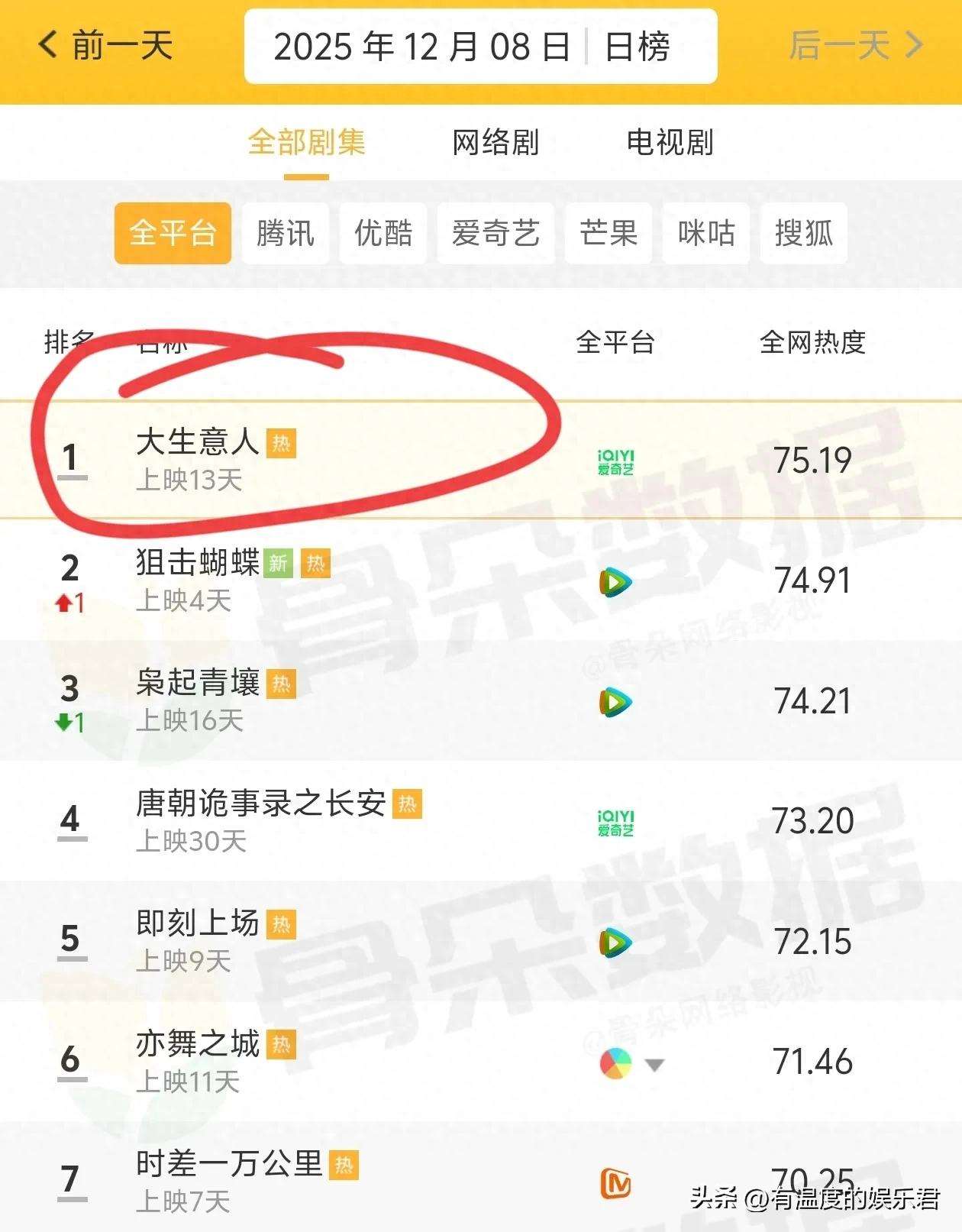Image resolution: width=962 pixels, height=1232 pixels.
Task: Open the 即刻上场 ranking entry
Action: (x=199, y=924)
